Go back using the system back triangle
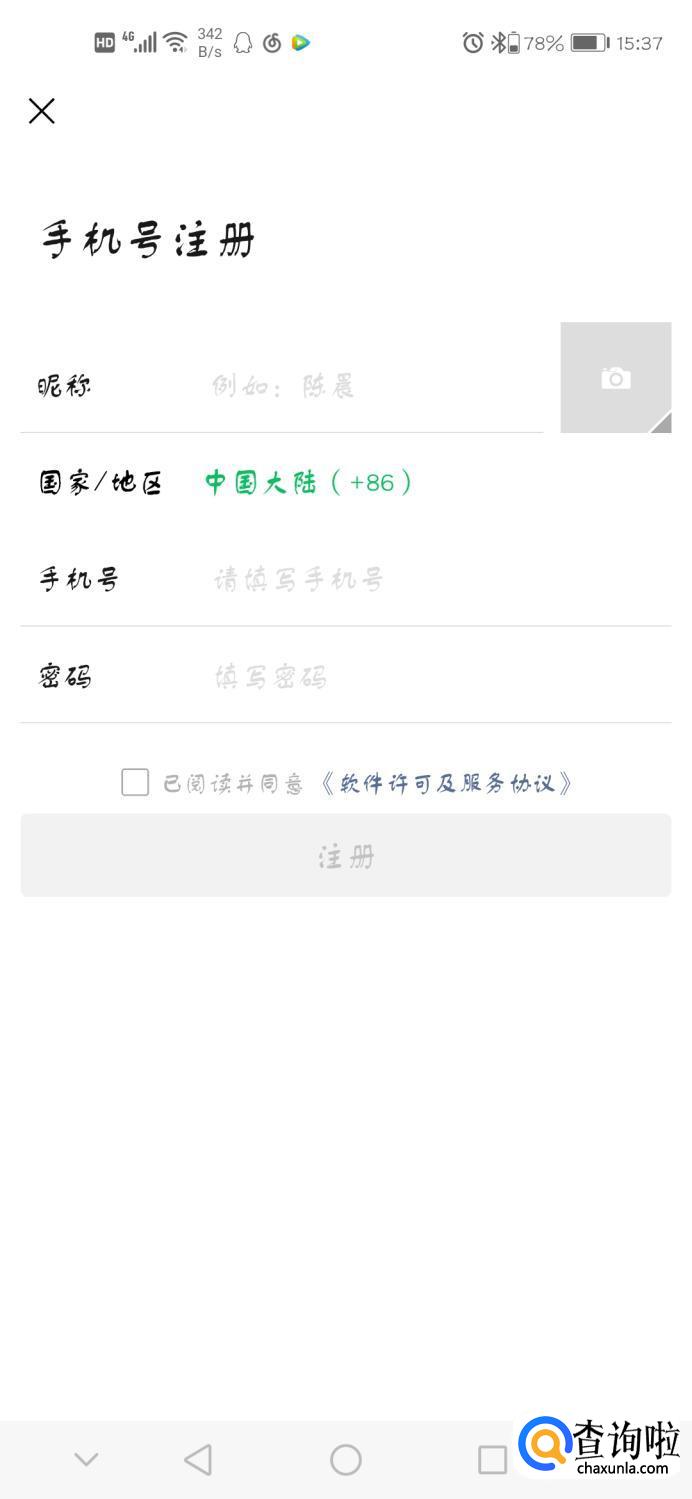692x1499 pixels. tap(198, 1459)
